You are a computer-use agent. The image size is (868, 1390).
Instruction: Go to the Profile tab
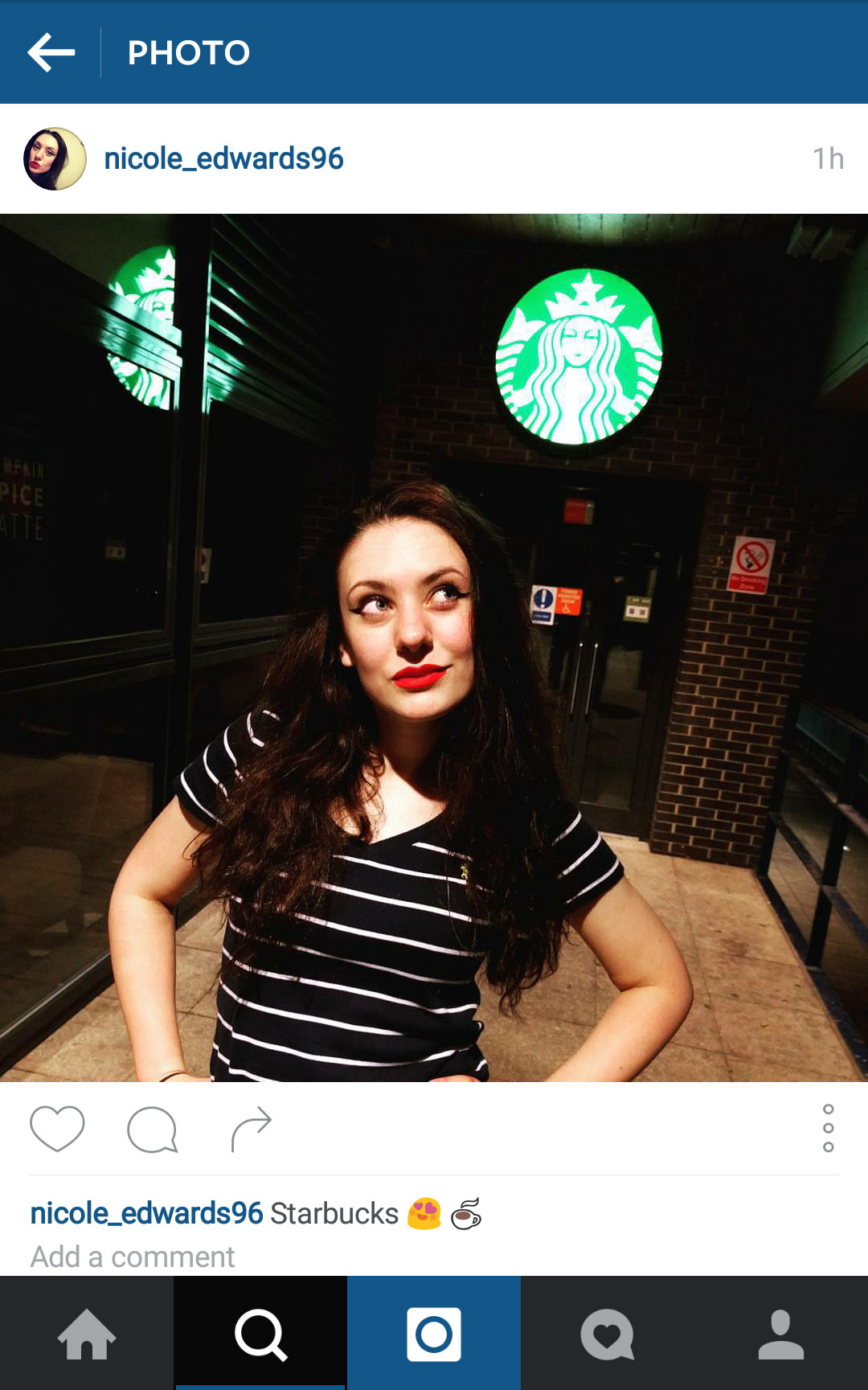781,1333
